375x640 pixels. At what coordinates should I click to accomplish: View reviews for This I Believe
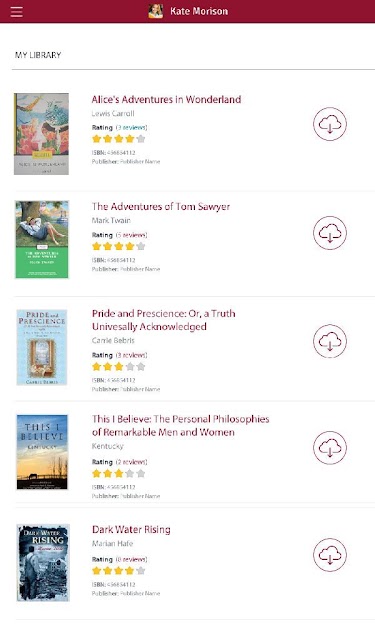point(132,462)
